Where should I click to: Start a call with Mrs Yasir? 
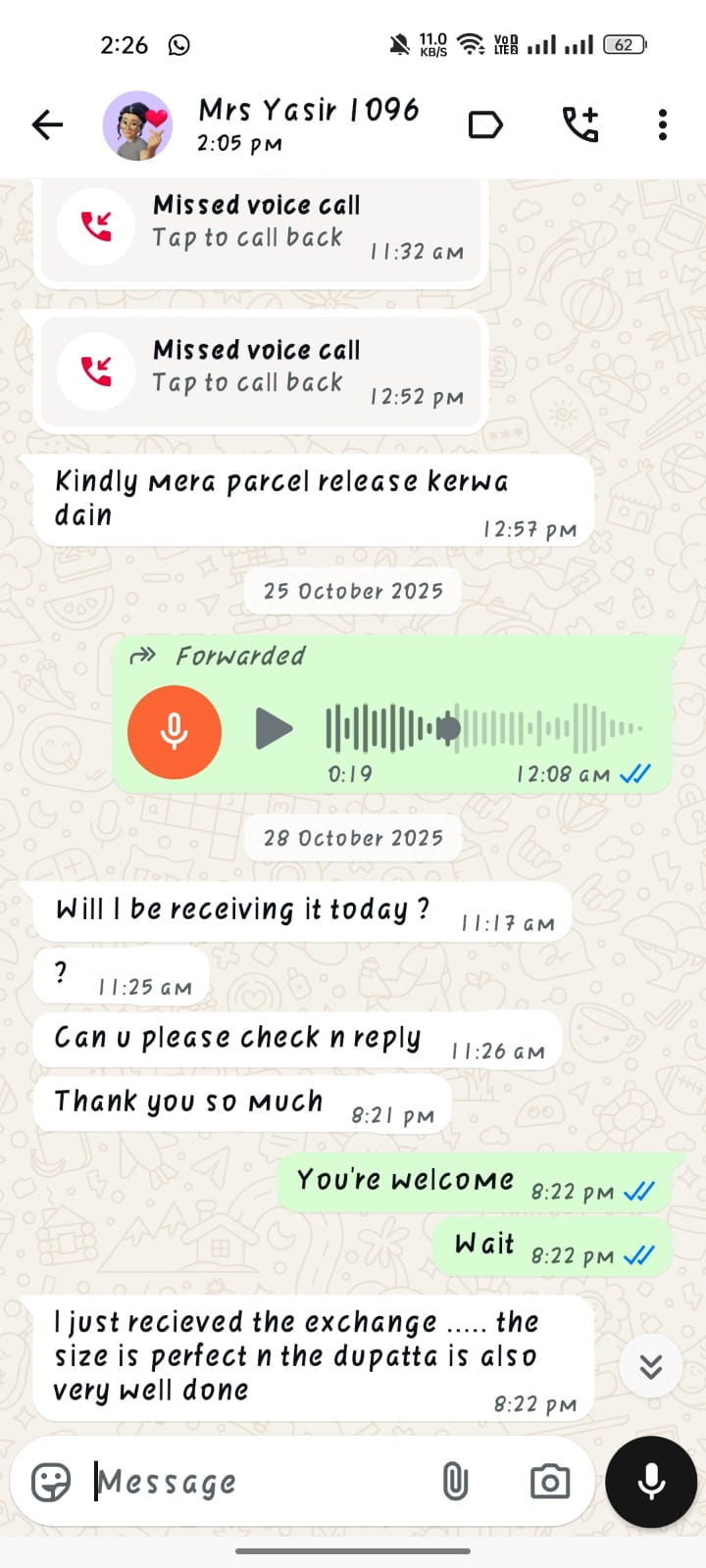tap(580, 124)
